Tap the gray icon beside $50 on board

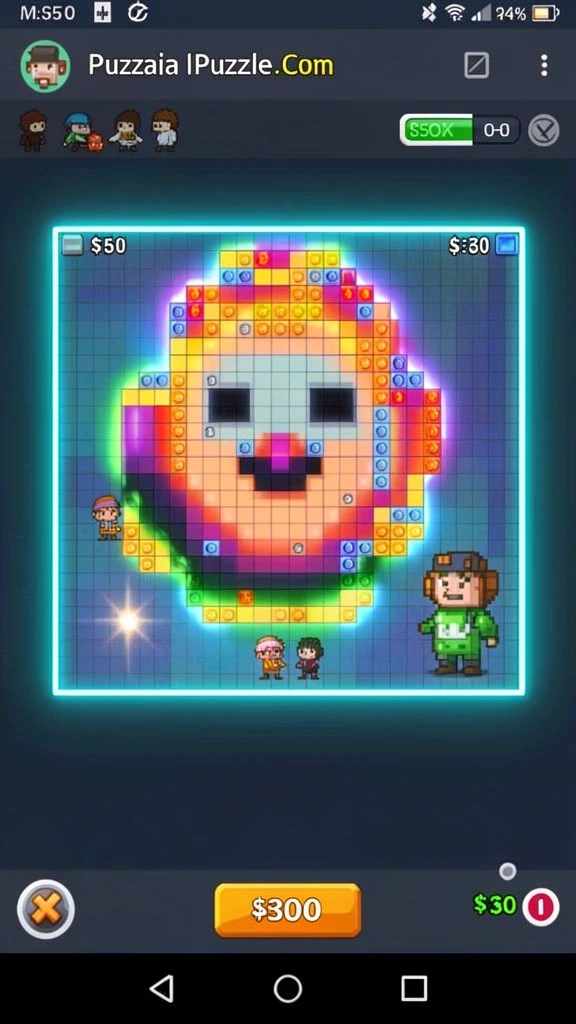pyautogui.click(x=72, y=245)
